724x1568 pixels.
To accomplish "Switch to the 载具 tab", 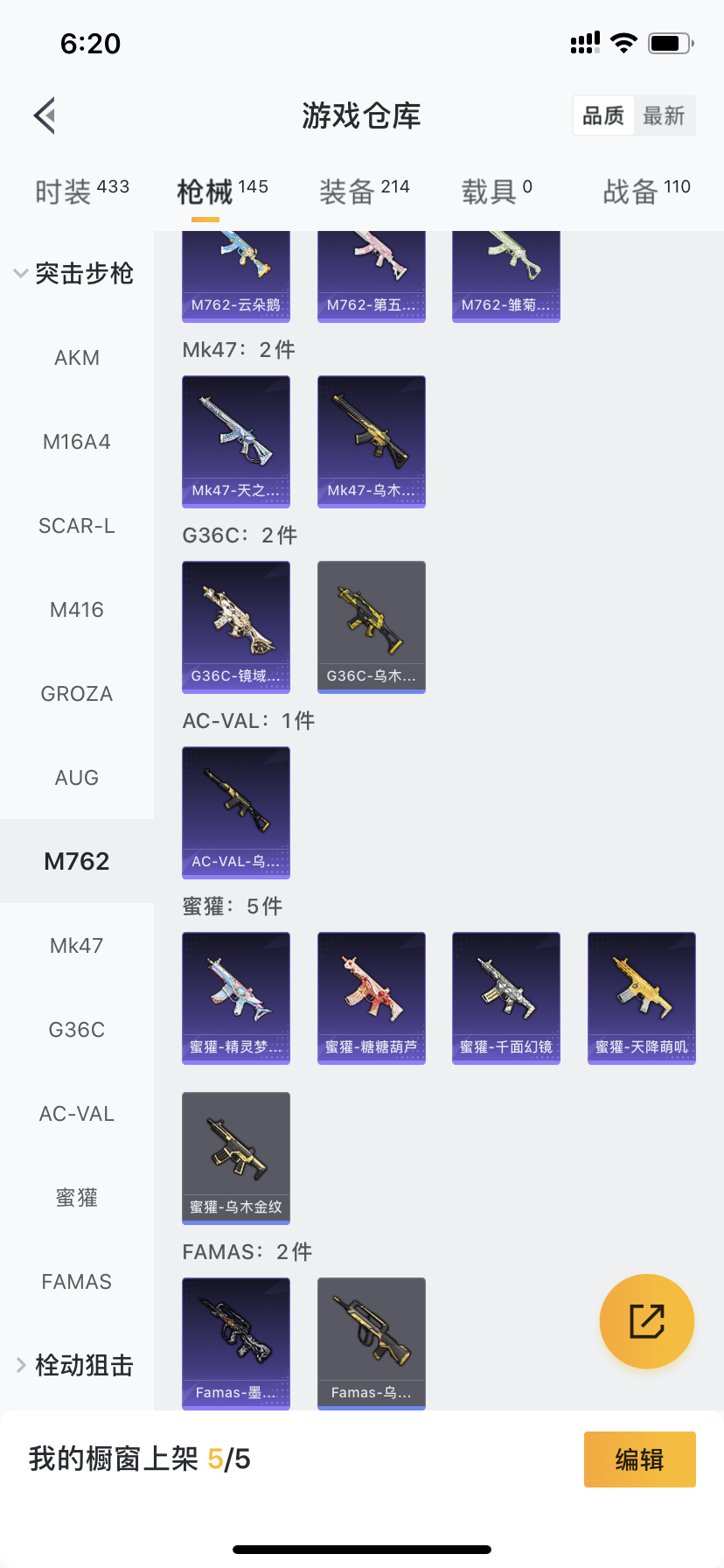I will coord(497,191).
